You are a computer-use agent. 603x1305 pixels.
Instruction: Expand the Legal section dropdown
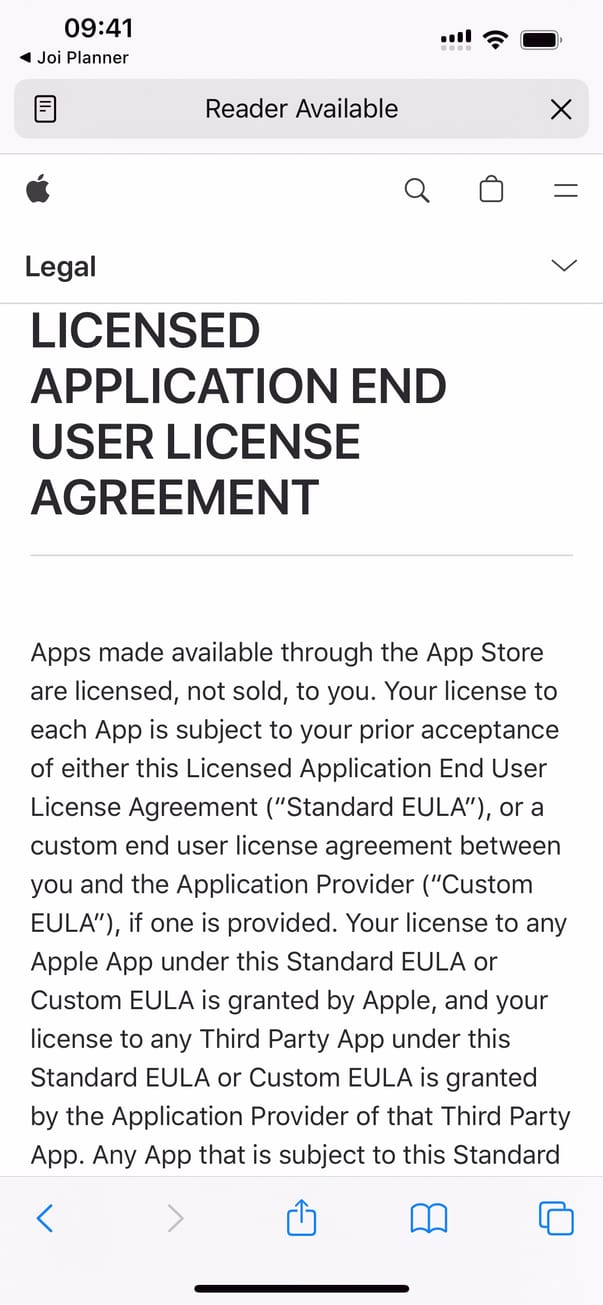point(564,266)
